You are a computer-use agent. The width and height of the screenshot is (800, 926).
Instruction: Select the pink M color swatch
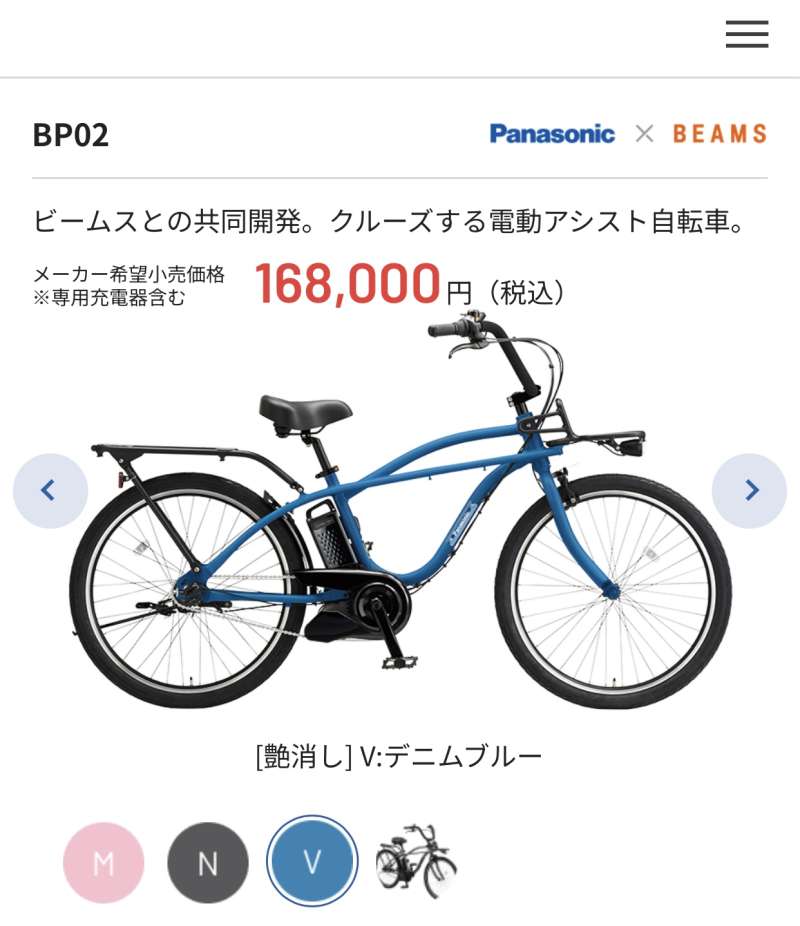tap(104, 862)
